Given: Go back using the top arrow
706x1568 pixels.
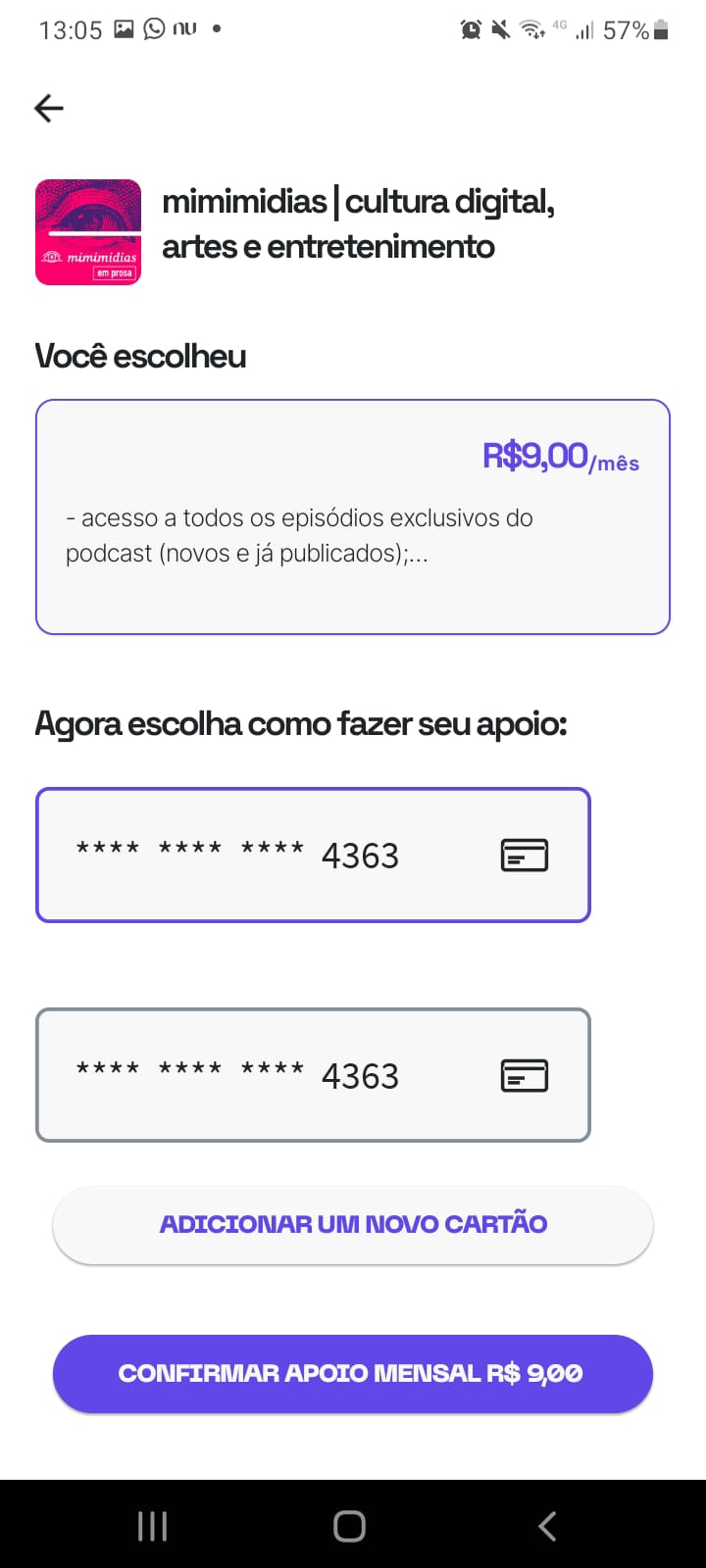Looking at the screenshot, I should [49, 108].
